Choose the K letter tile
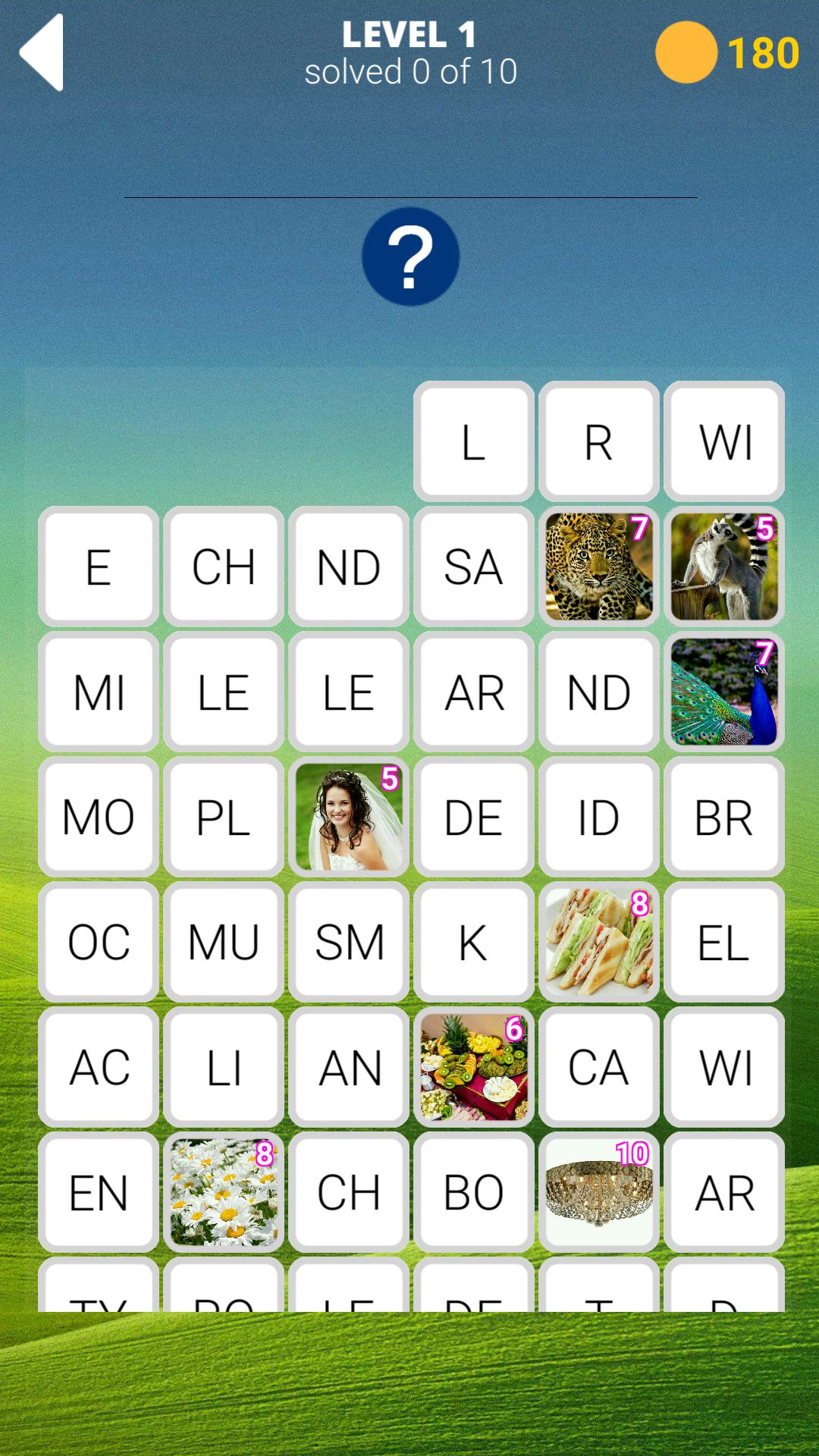 473,942
